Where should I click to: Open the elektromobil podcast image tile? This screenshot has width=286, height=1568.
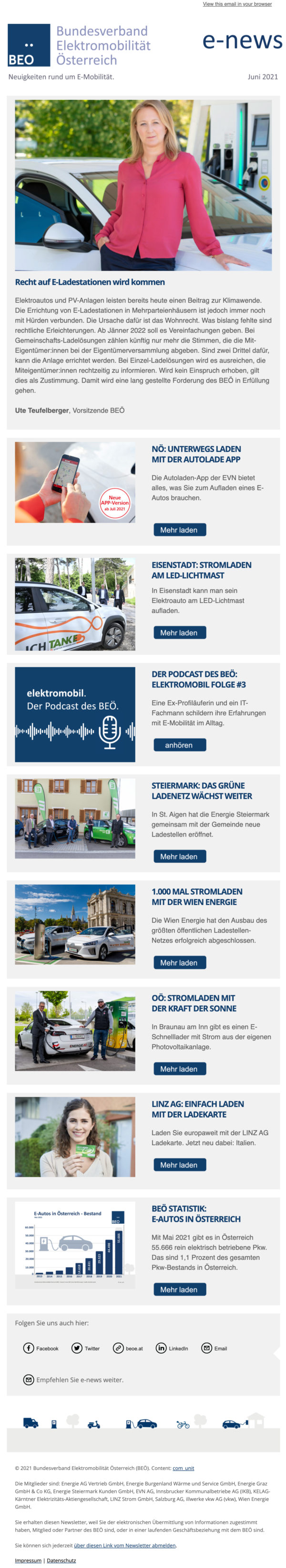[75, 714]
